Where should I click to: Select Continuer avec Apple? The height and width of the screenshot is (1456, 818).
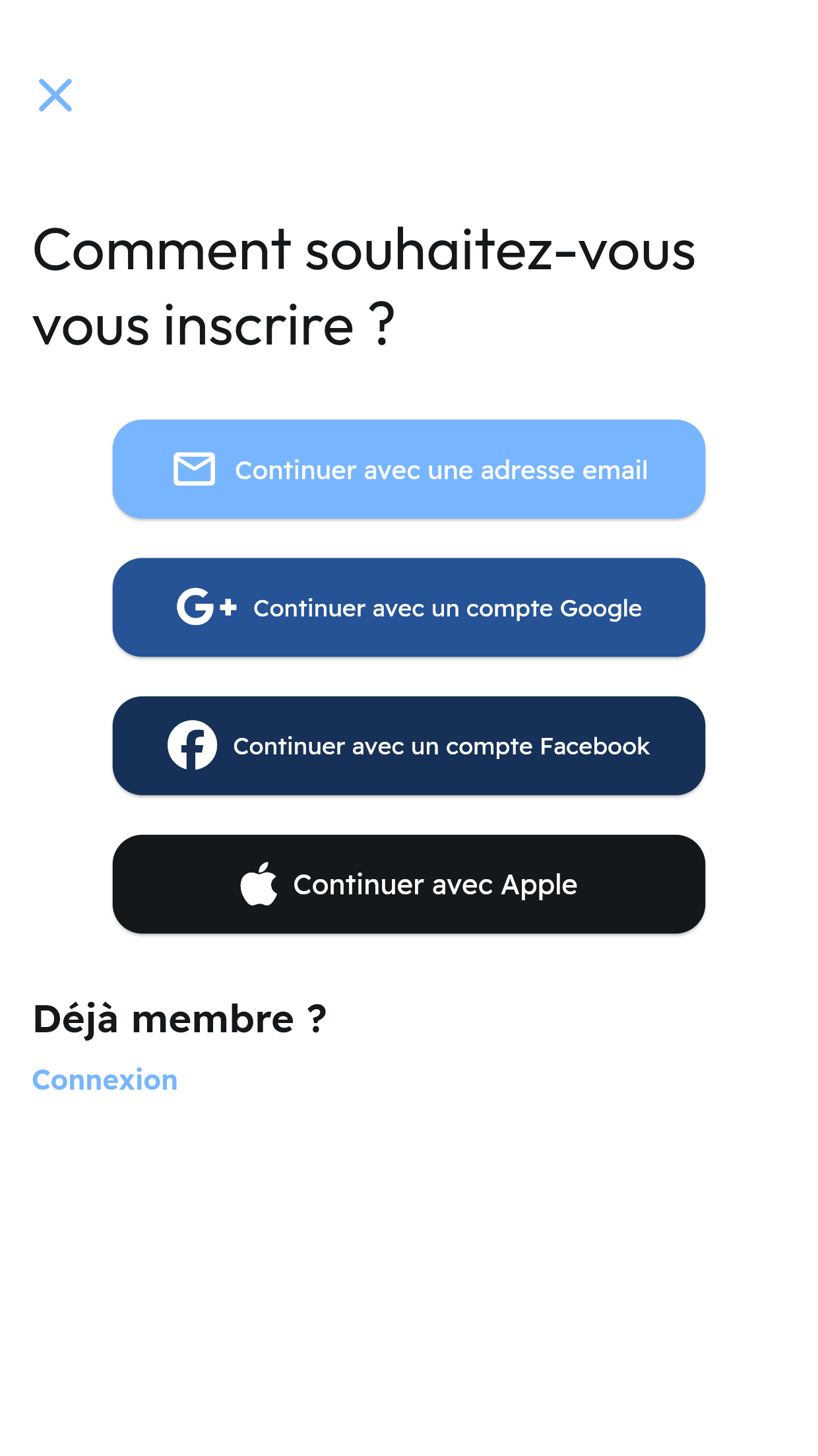[x=409, y=884]
